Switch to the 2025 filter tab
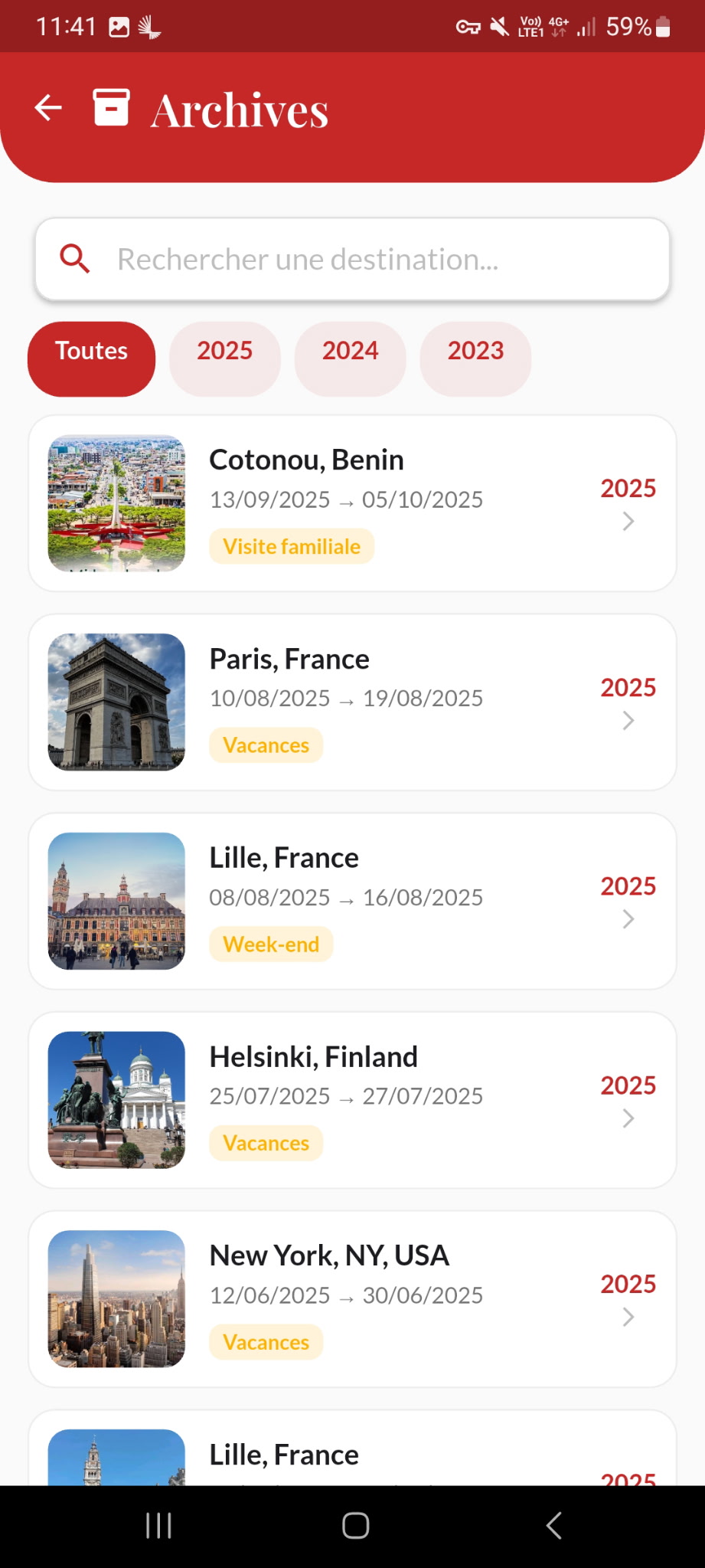The width and height of the screenshot is (705, 1568). click(224, 358)
